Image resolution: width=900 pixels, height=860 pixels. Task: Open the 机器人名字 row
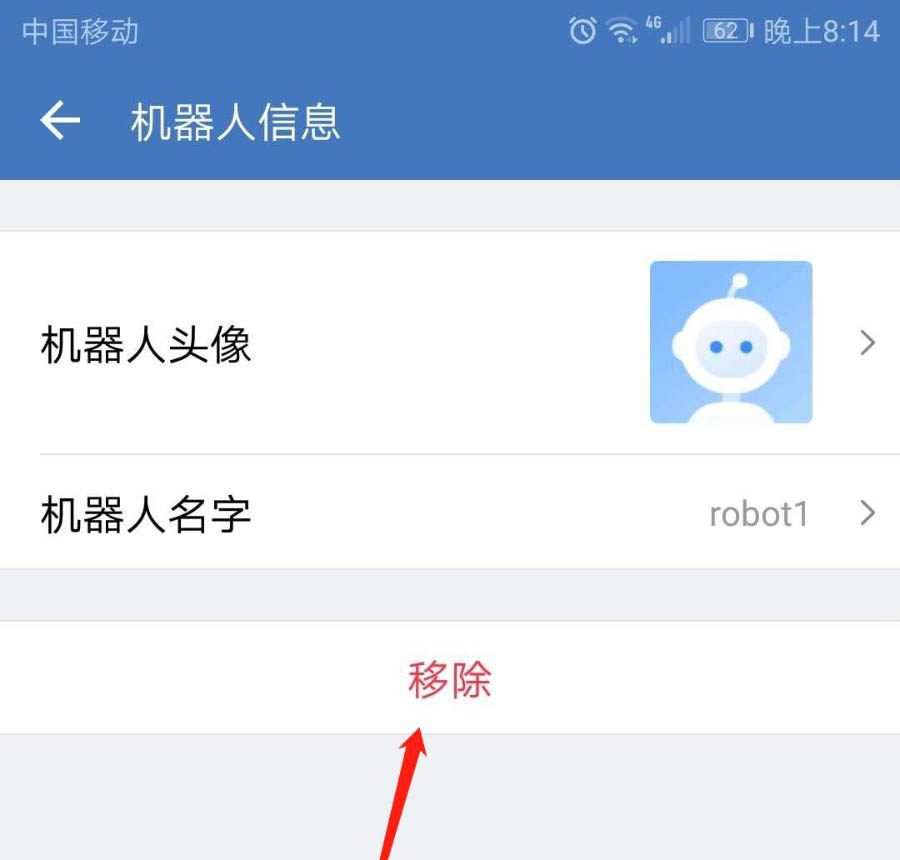click(450, 513)
